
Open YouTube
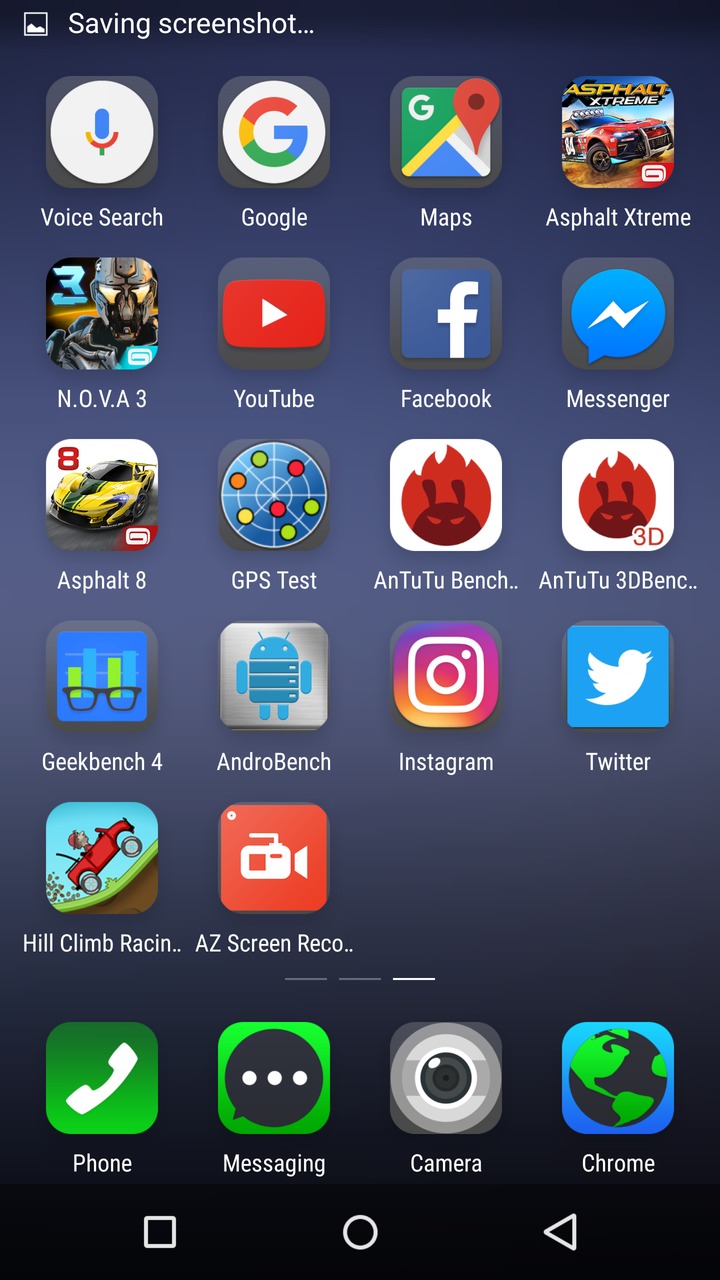pos(274,313)
